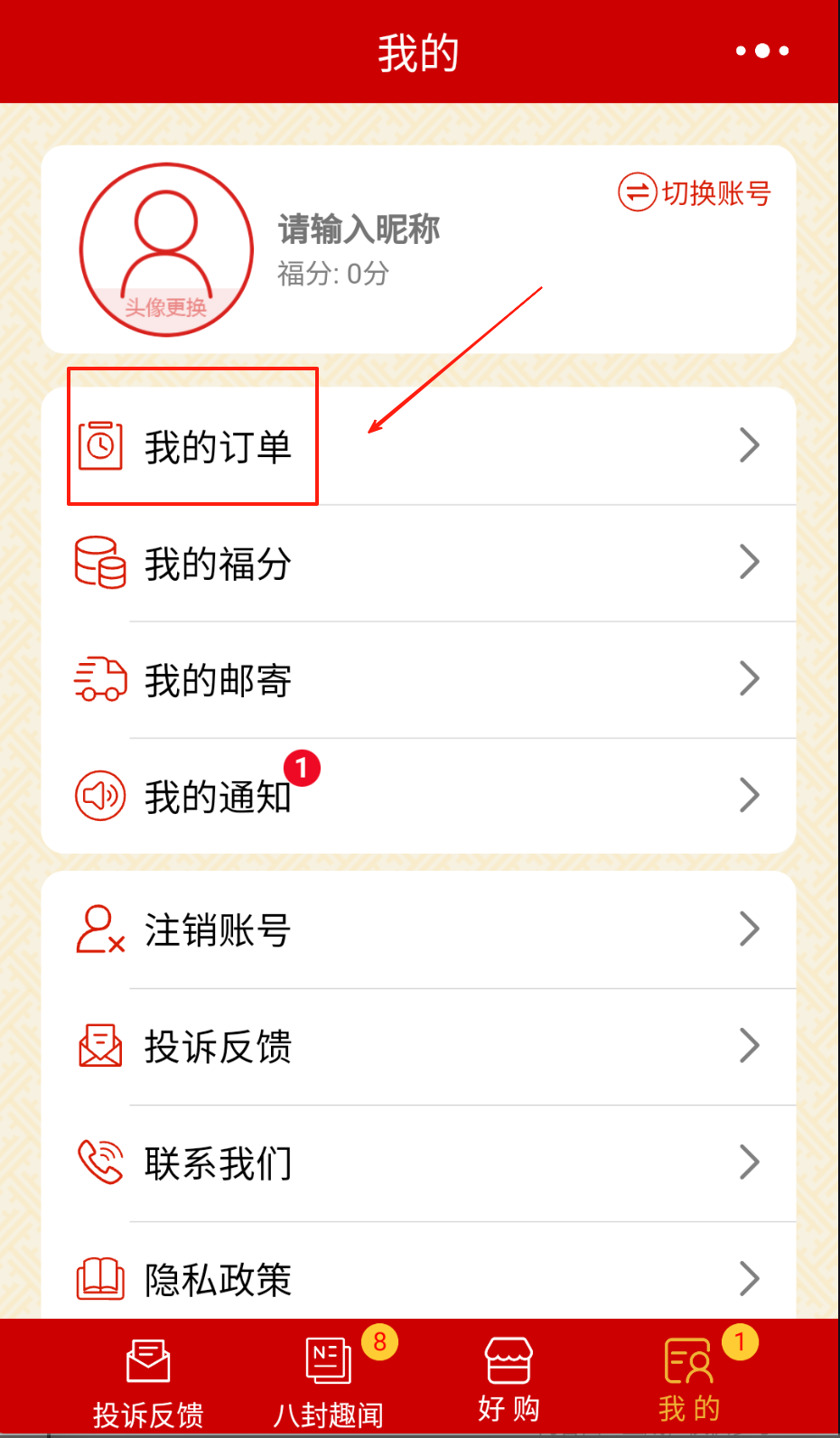Tap 切换账号 to switch account
840x1438 pixels.
695,192
